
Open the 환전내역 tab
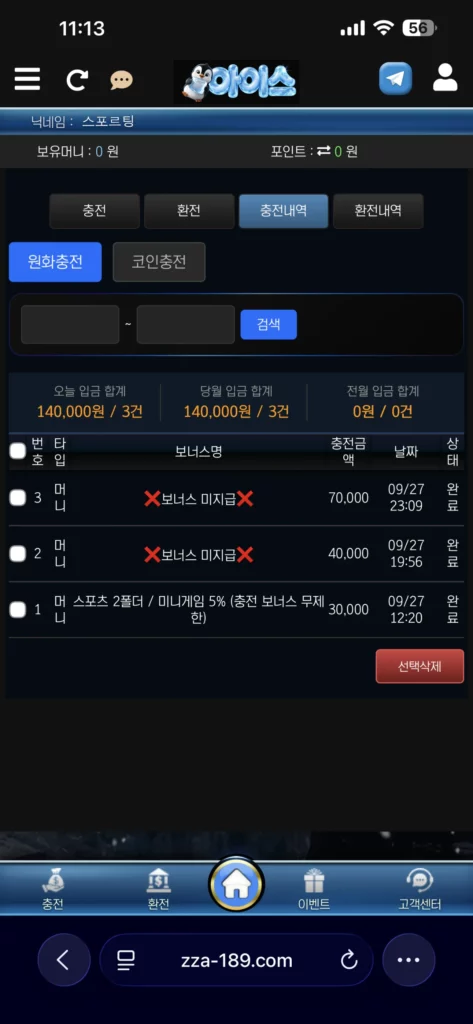click(378, 211)
